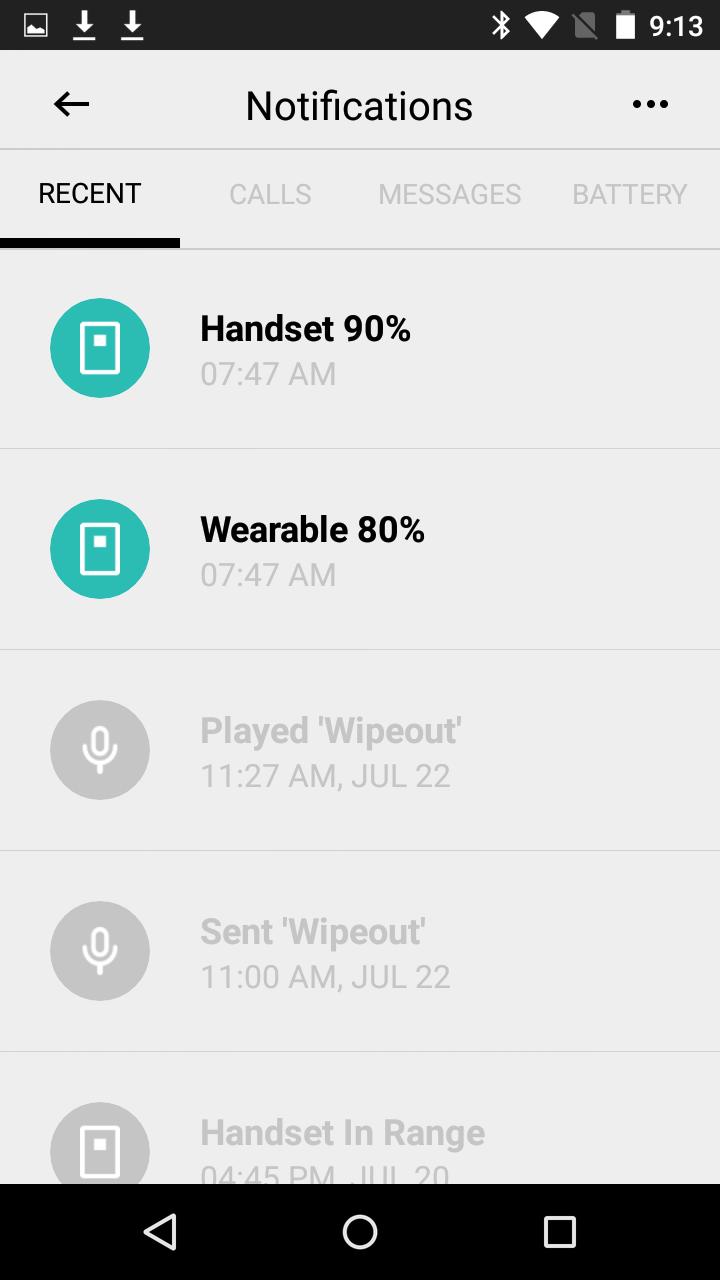Go back from Notifications screen
Screen dimensions: 720x1280
click(72, 104)
